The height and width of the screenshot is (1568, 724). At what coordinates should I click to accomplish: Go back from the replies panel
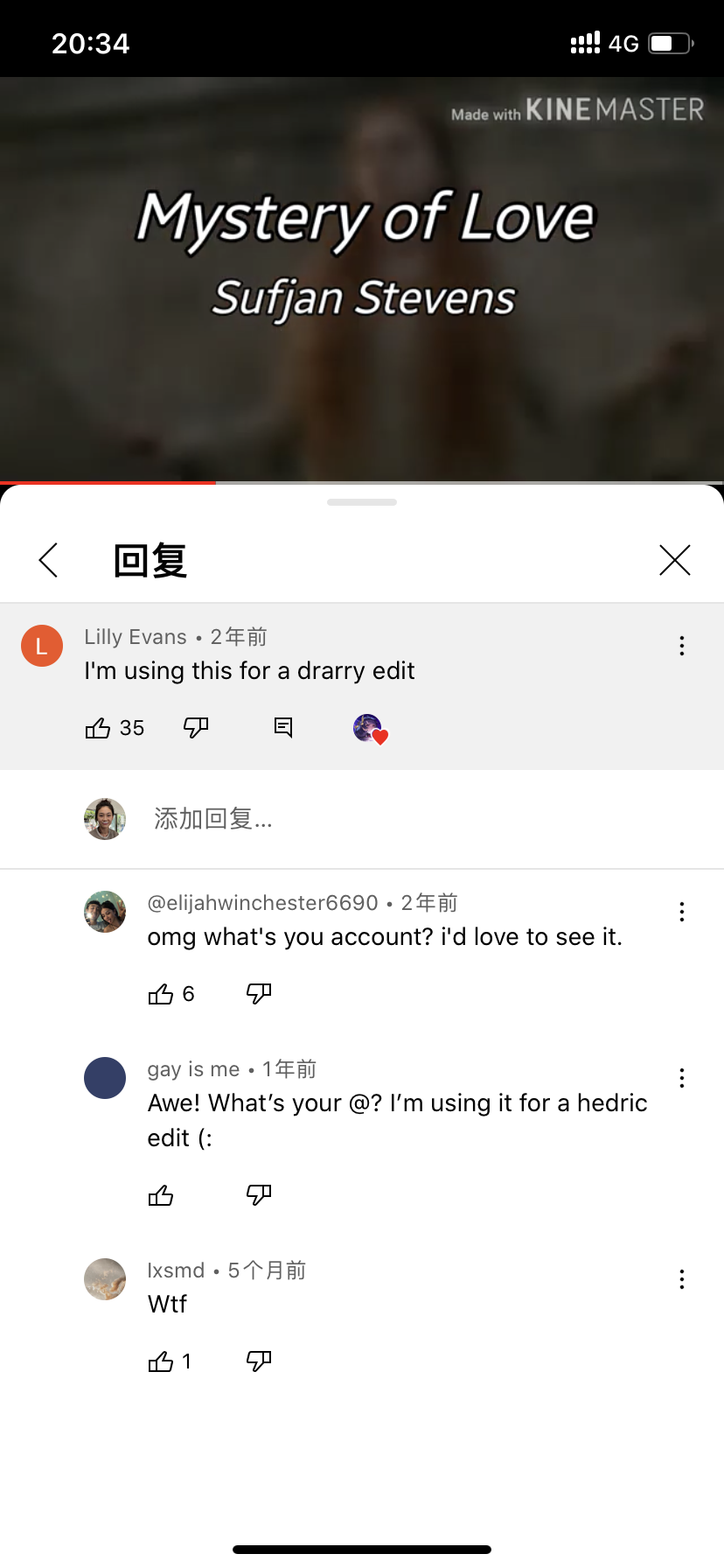49,560
